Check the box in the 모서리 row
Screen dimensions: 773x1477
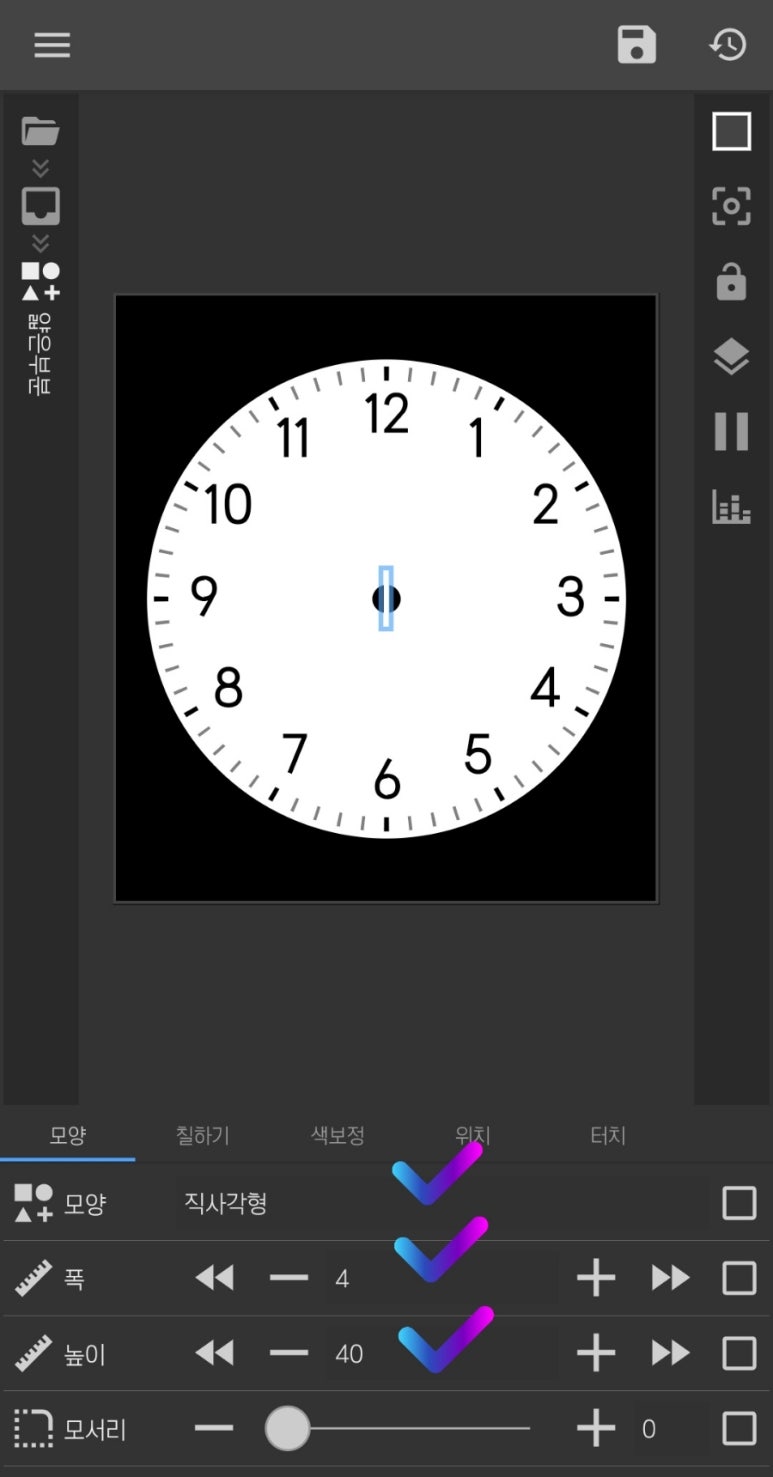point(739,1429)
